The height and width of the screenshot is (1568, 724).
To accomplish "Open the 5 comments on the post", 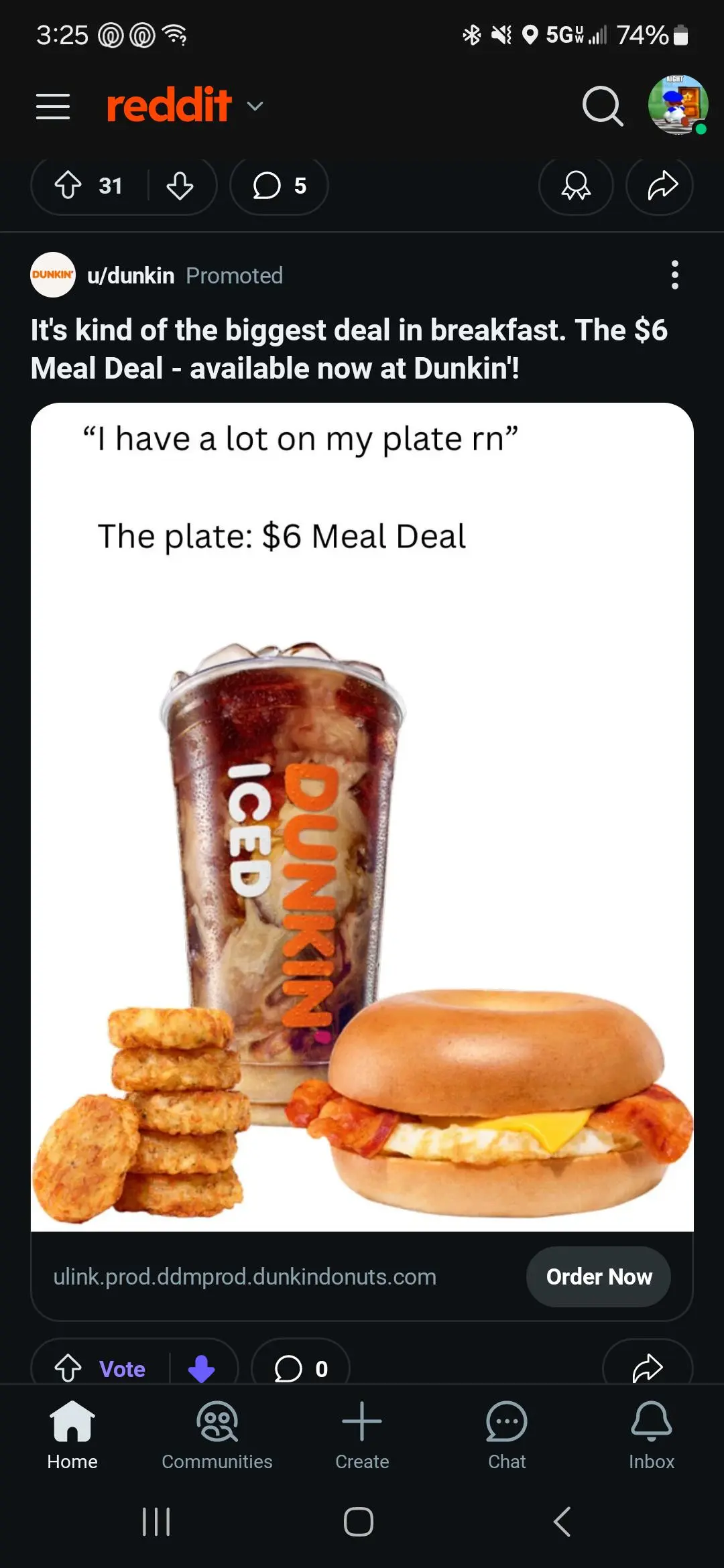I will click(279, 186).
